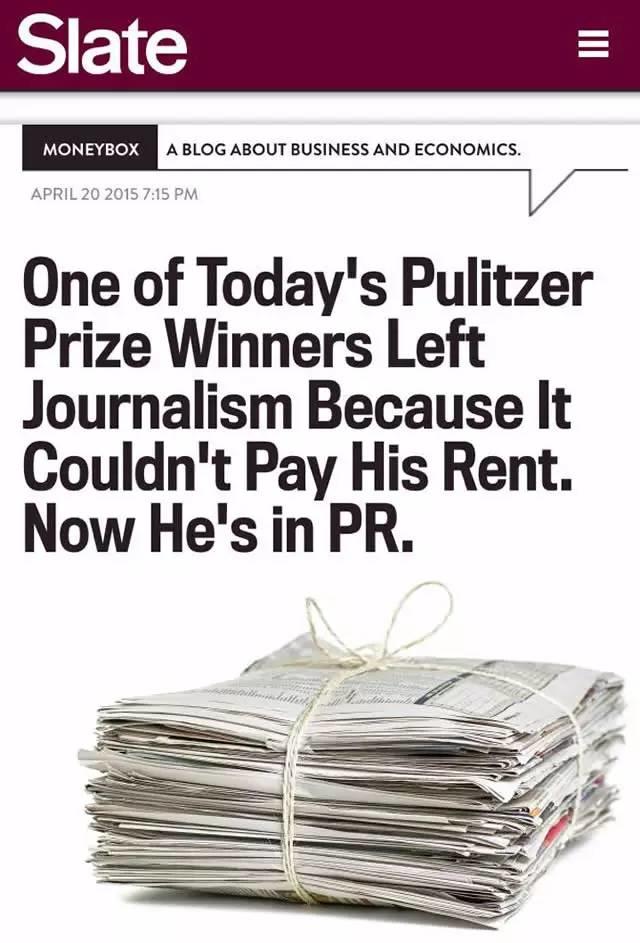Go to Slate home via logo
The height and width of the screenshot is (943, 640).
point(102,44)
